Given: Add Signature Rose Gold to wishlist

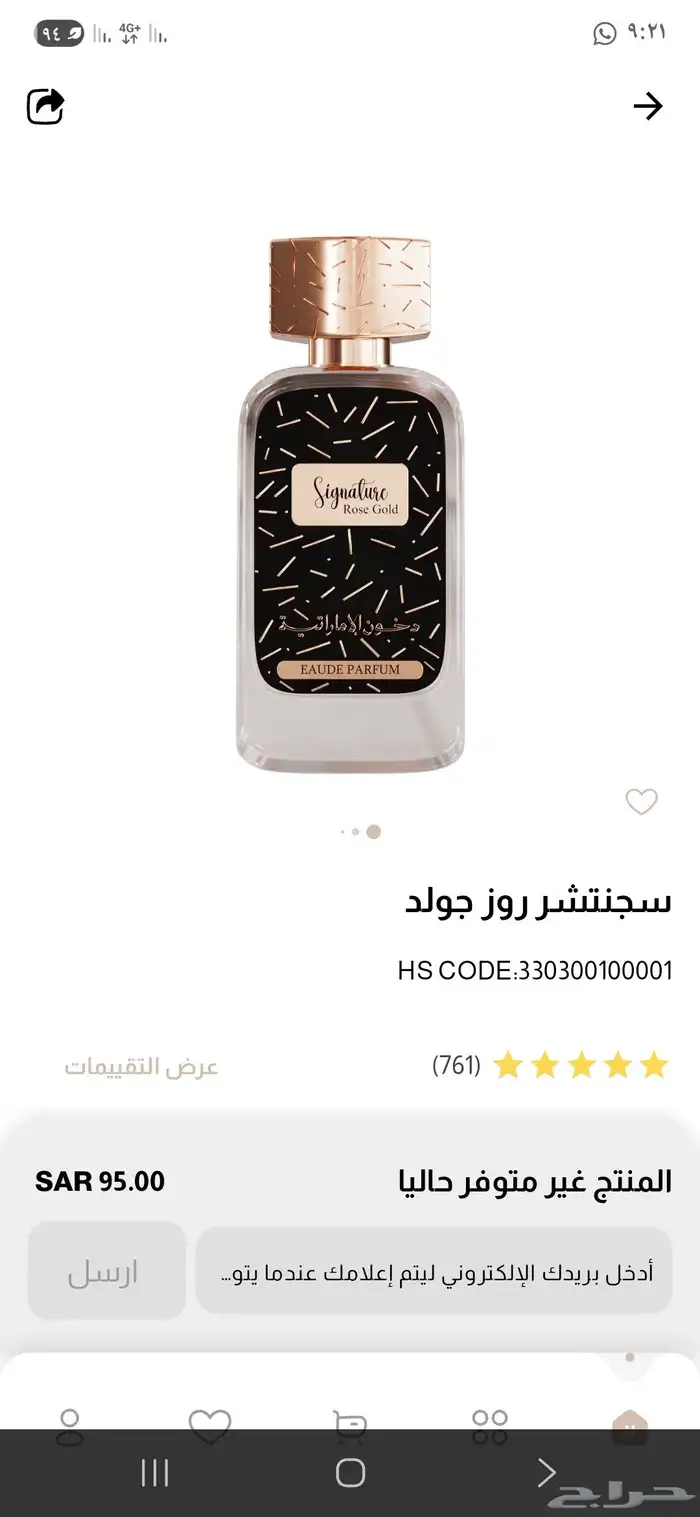Looking at the screenshot, I should pyautogui.click(x=641, y=801).
